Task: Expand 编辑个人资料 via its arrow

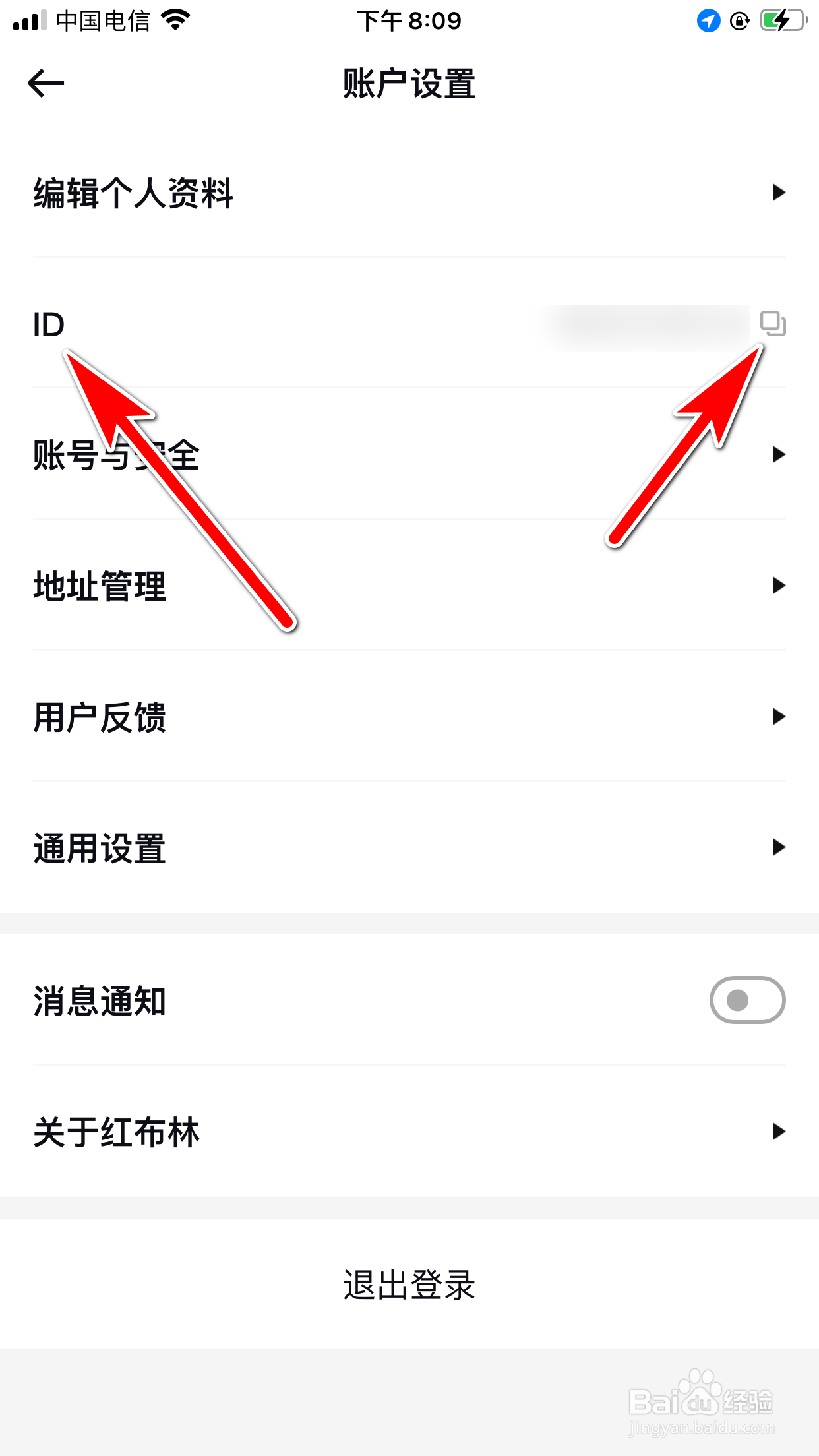Action: 779,192
